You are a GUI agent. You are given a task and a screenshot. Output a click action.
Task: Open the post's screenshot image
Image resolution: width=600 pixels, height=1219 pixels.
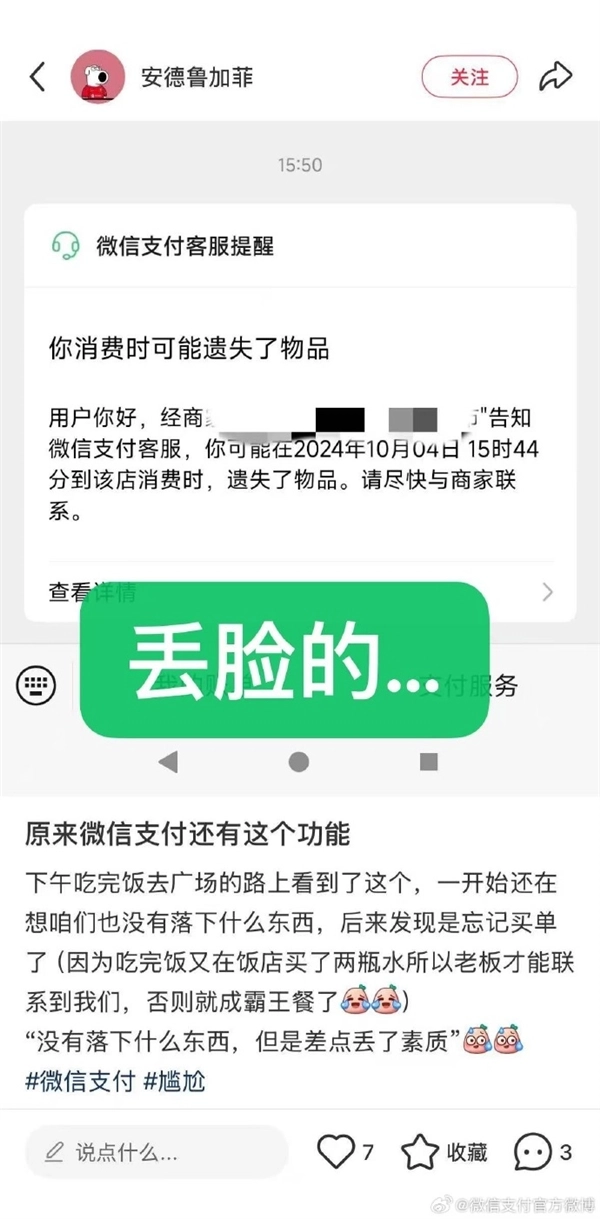[x=300, y=450]
